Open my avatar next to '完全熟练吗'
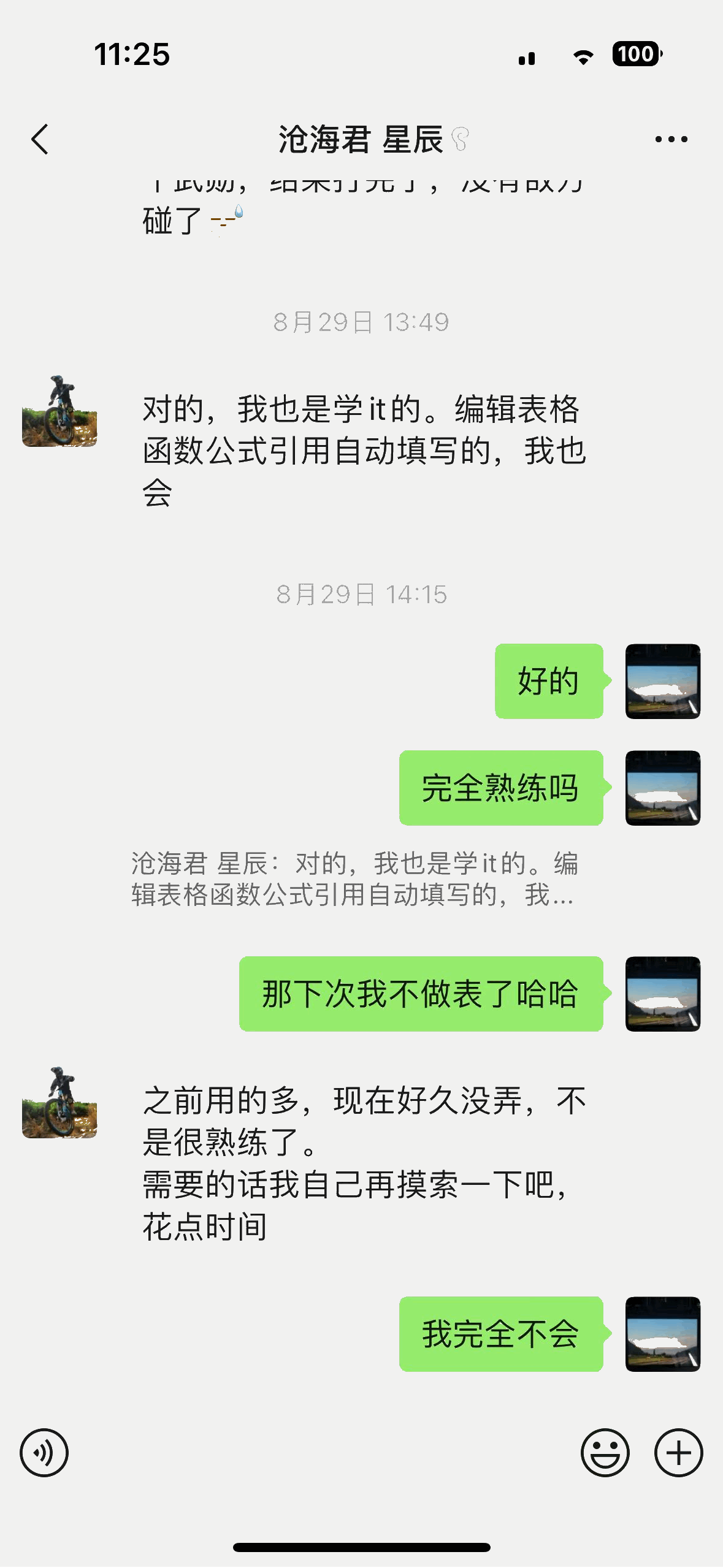 [662, 788]
